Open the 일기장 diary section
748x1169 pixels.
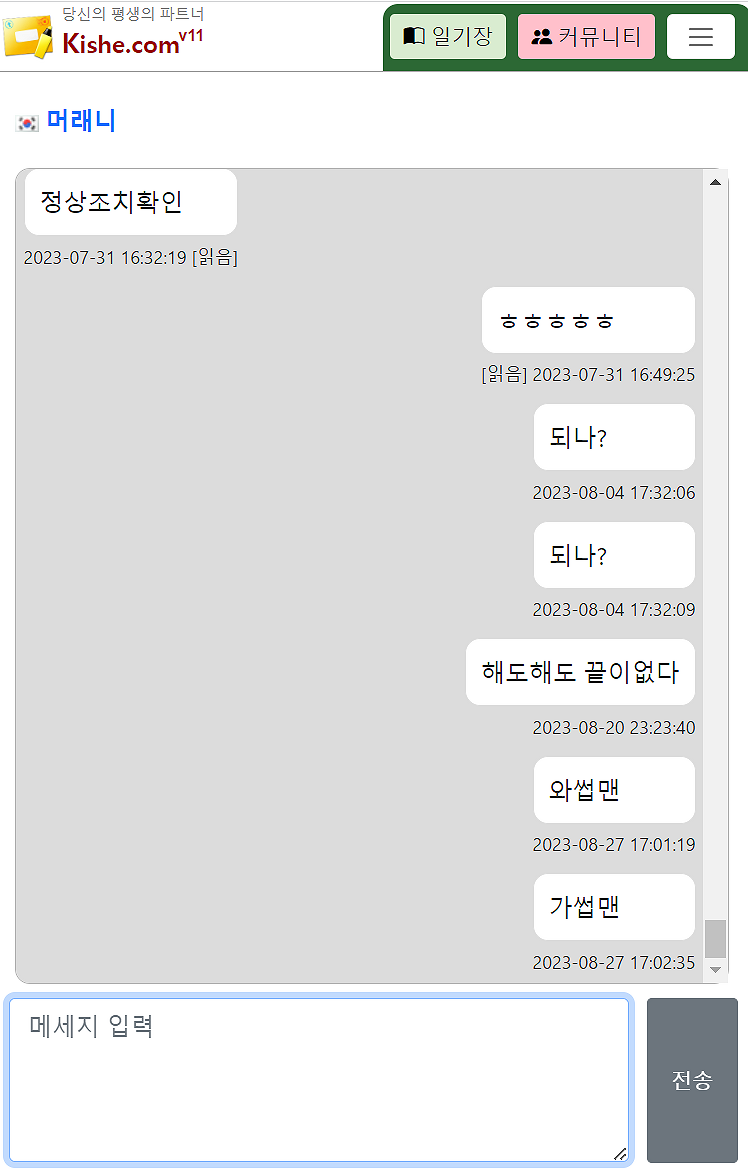coord(447,37)
